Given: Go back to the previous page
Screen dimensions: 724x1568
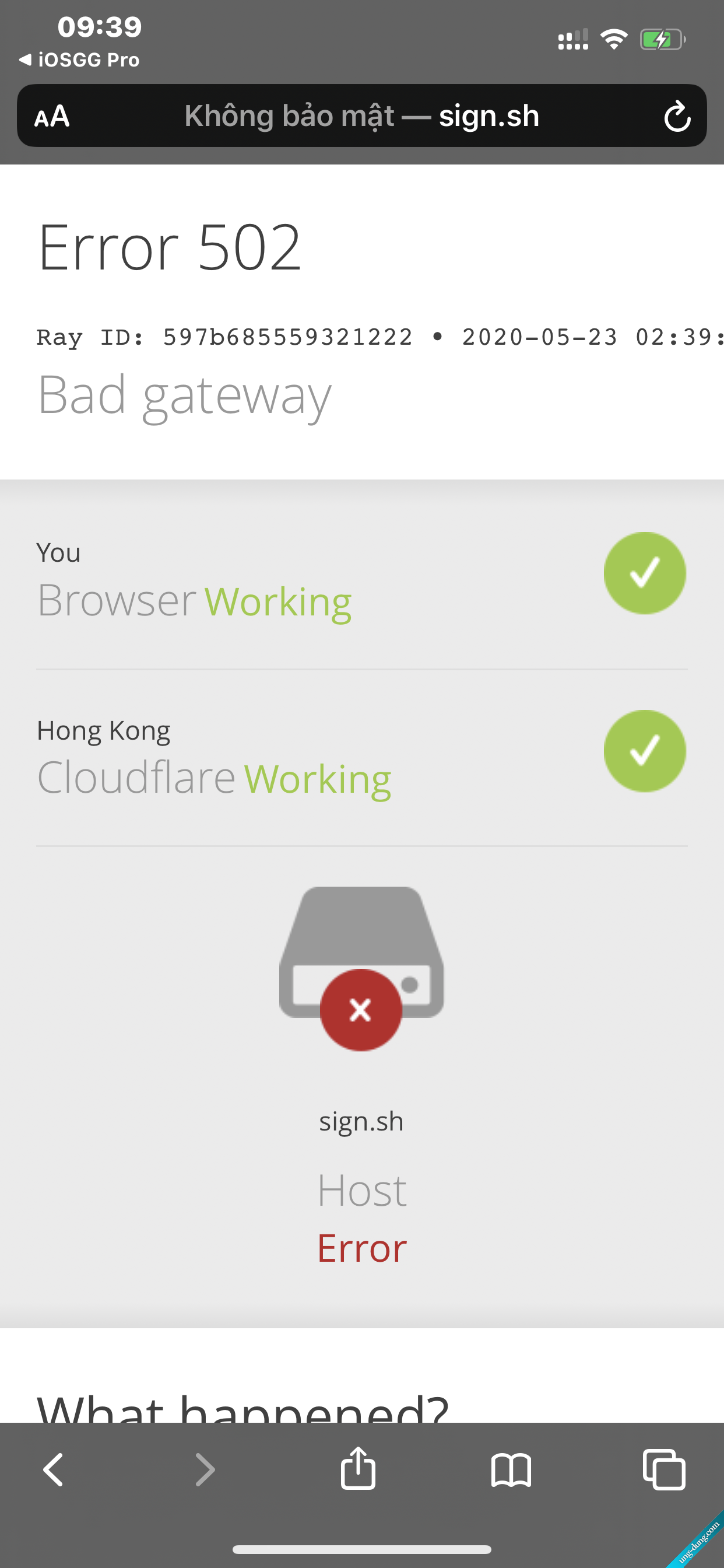Looking at the screenshot, I should (x=54, y=1469).
